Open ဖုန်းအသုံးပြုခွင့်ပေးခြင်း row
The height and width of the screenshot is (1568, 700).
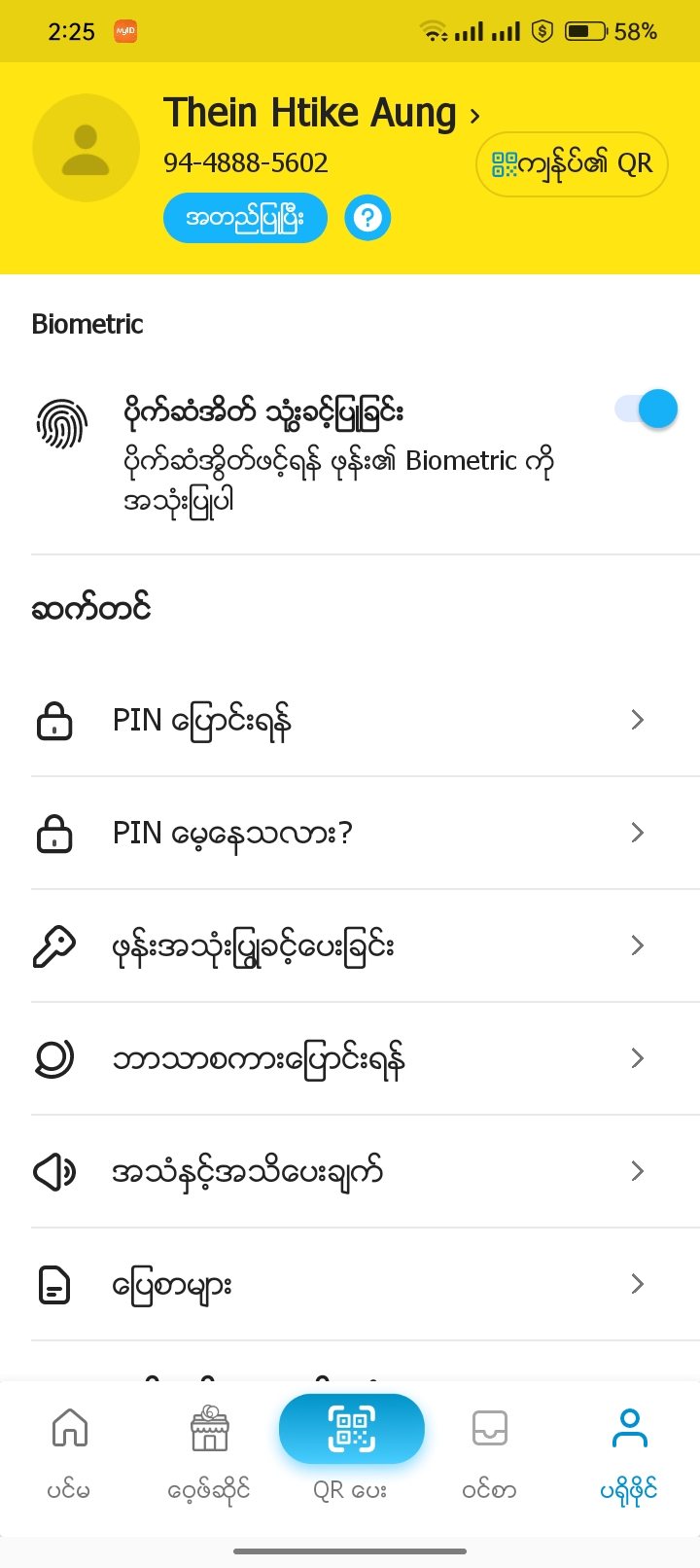click(x=350, y=946)
